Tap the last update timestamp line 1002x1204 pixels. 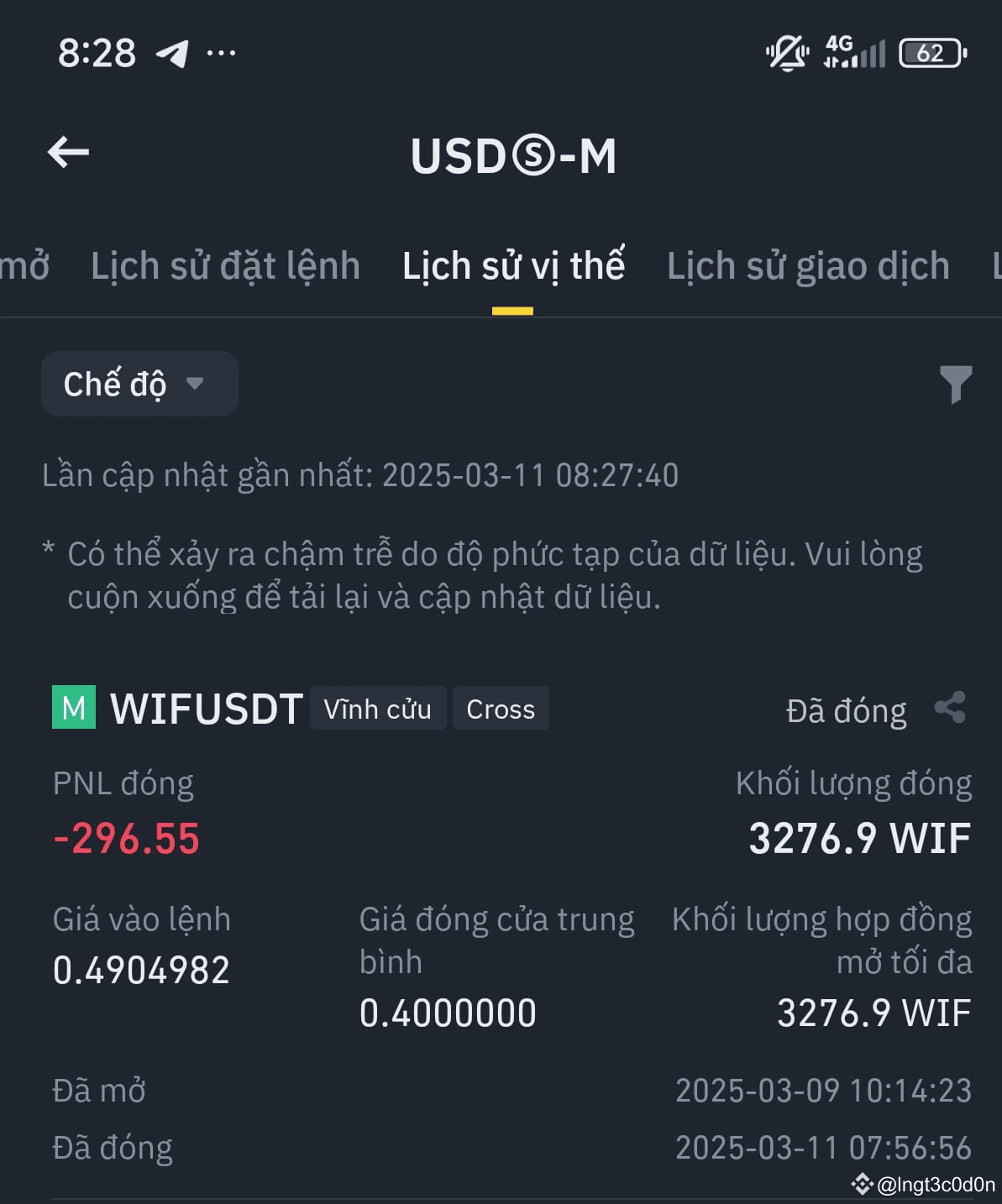(361, 475)
